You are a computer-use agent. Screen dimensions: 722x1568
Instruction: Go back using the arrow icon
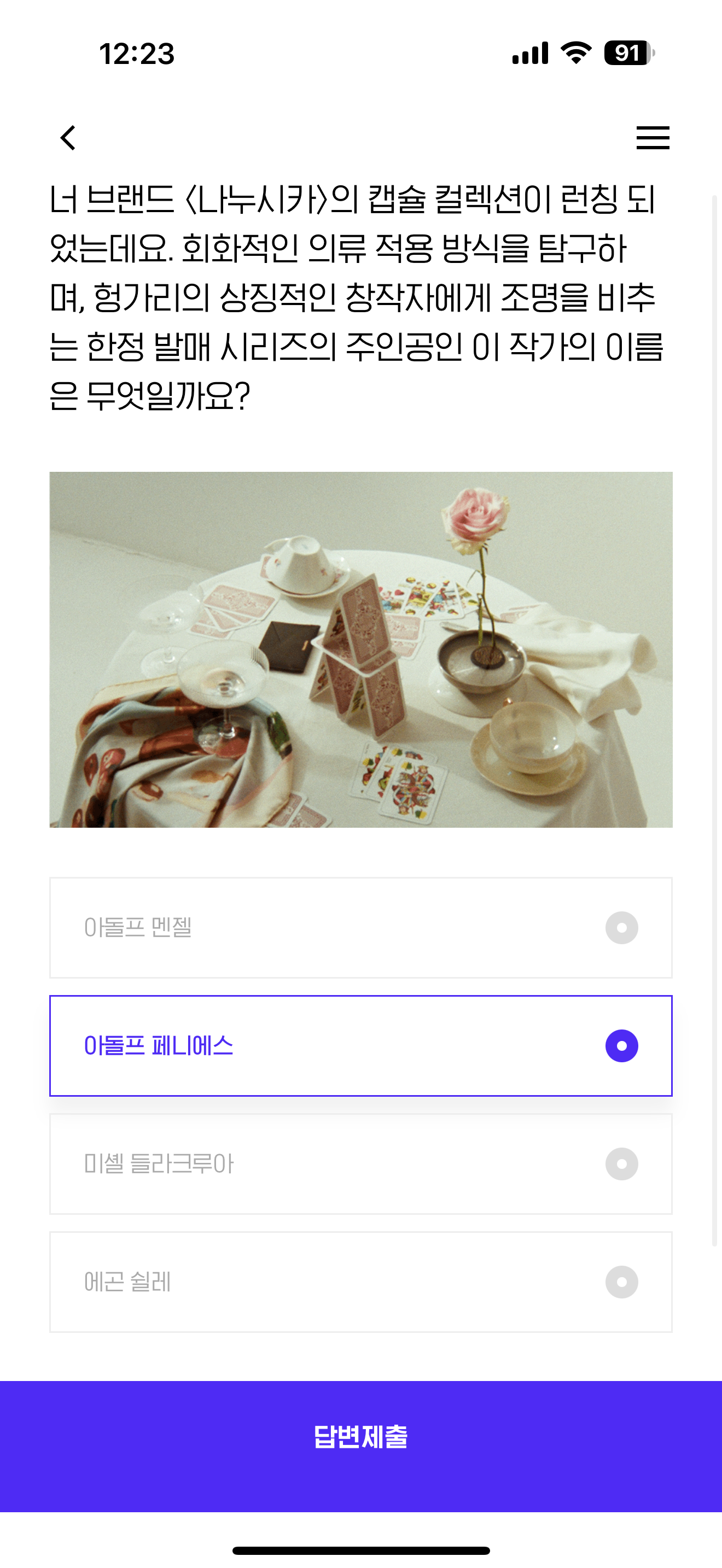pyautogui.click(x=68, y=138)
